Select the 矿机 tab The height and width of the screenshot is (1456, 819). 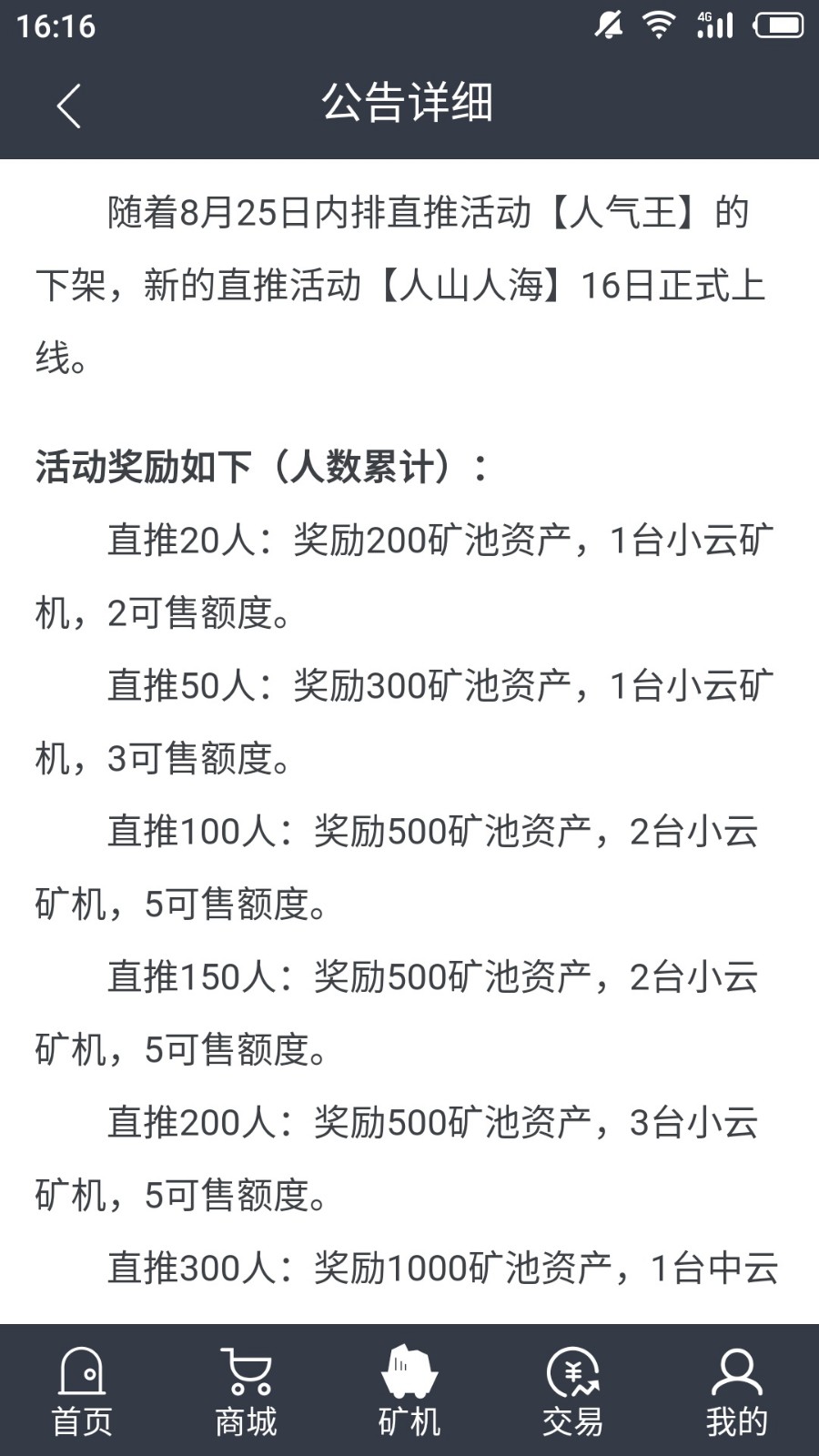409,1391
